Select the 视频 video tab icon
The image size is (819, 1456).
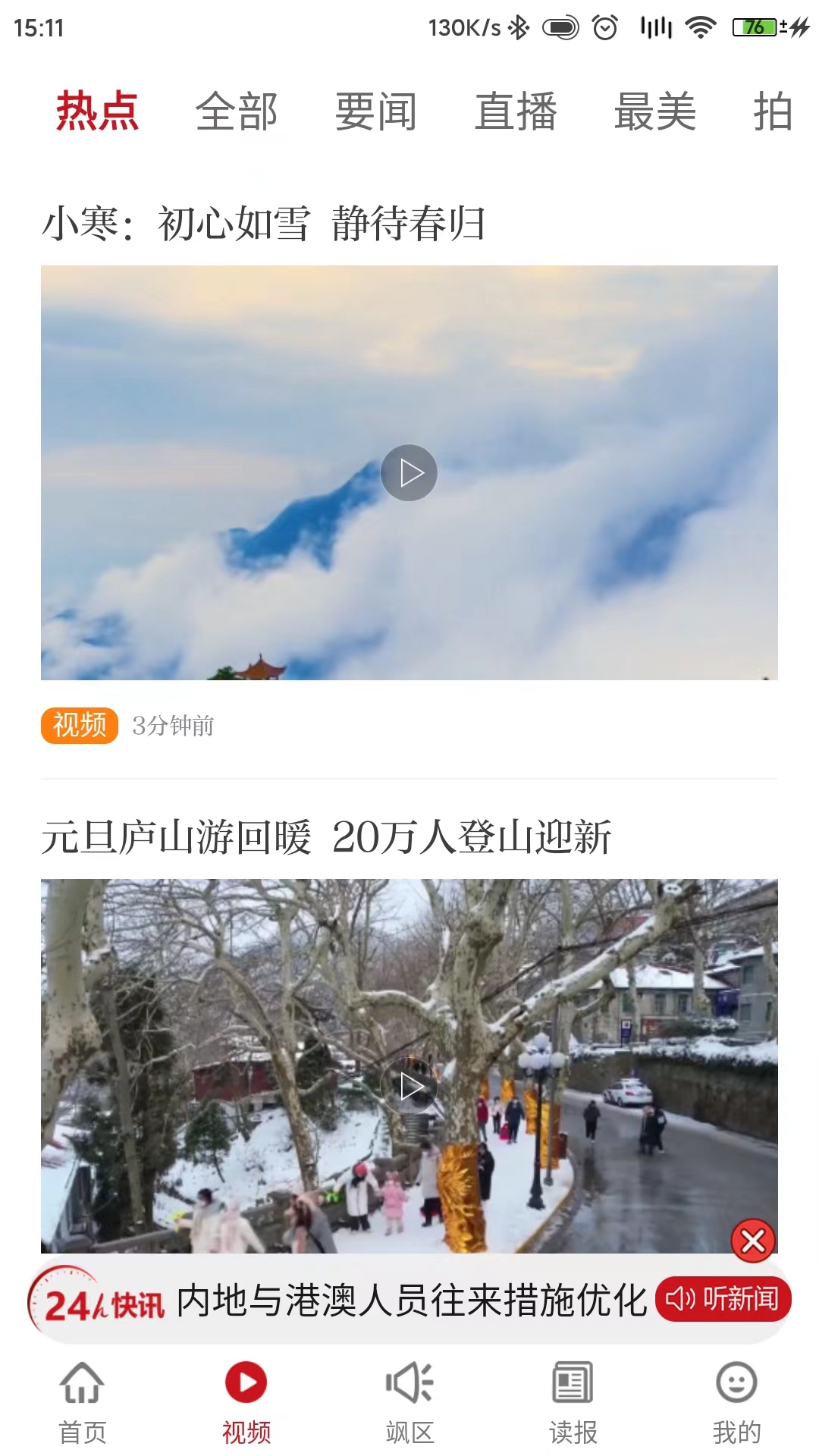(245, 1382)
